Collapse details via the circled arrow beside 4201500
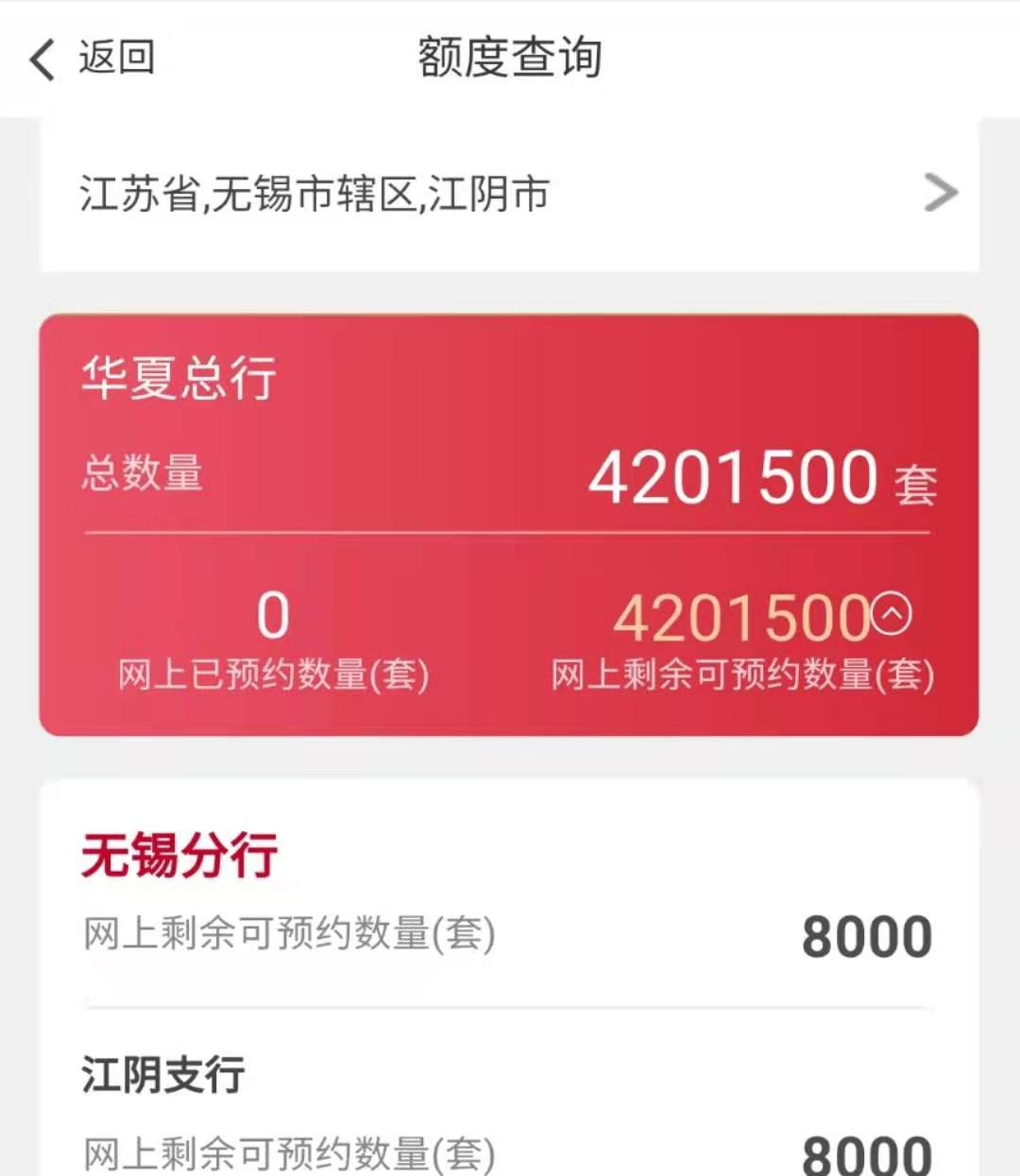The width and height of the screenshot is (1020, 1176). coord(891,613)
